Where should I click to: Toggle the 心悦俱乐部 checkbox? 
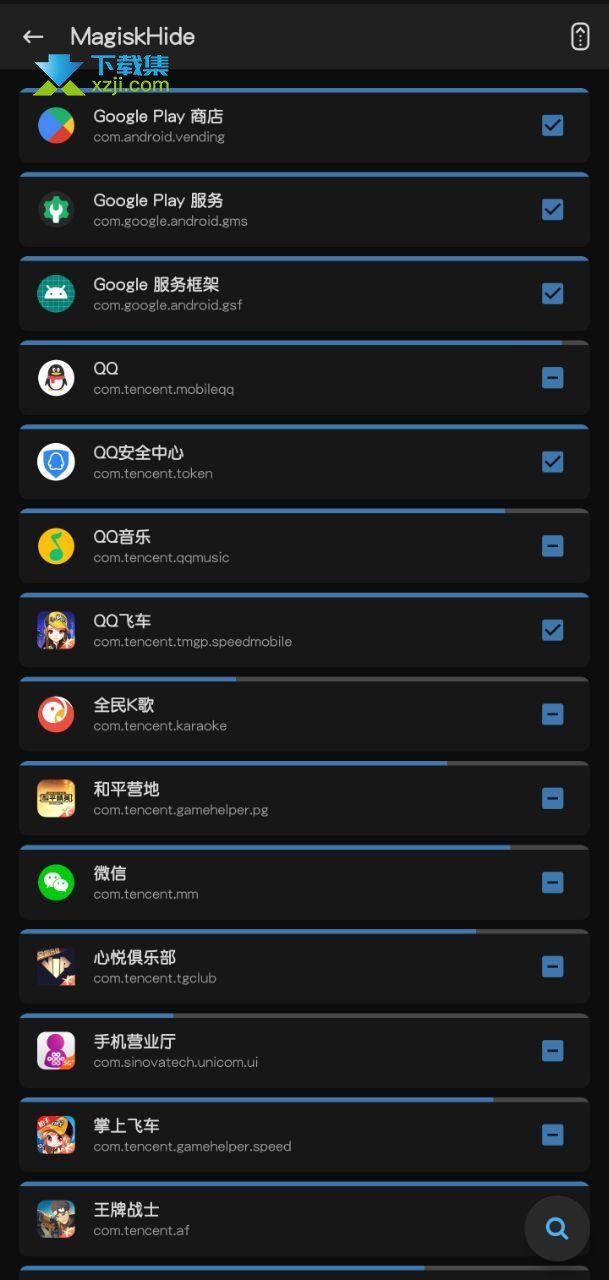click(x=552, y=966)
